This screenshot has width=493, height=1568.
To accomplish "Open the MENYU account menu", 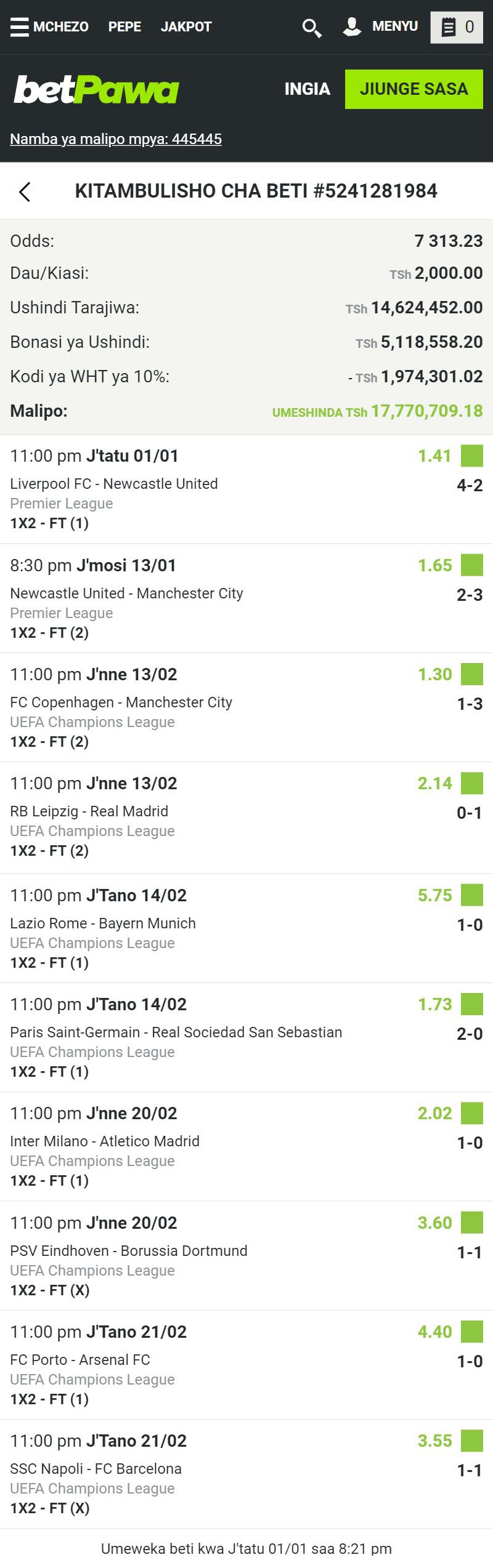I will coord(381,26).
